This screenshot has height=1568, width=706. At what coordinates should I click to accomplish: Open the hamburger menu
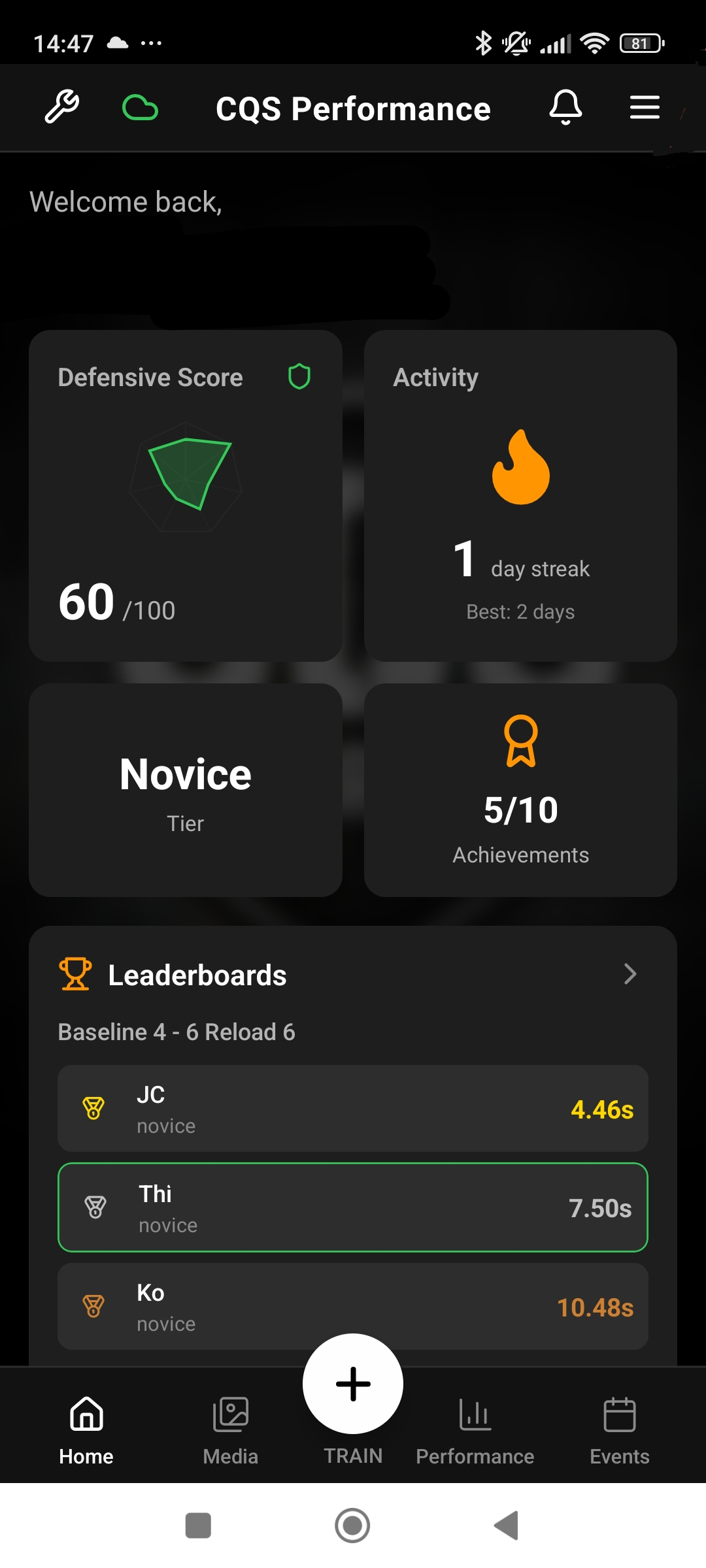[x=644, y=107]
